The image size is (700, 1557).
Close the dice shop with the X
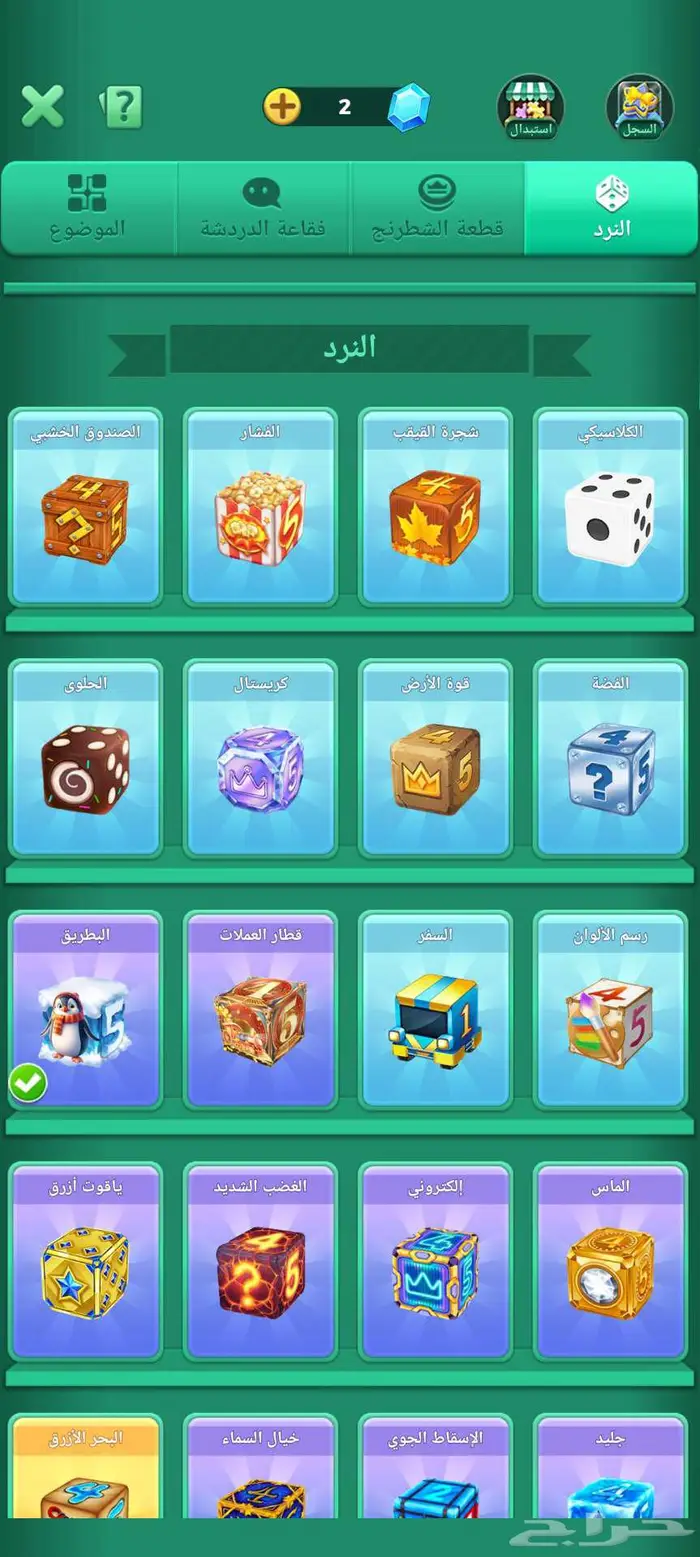point(42,106)
